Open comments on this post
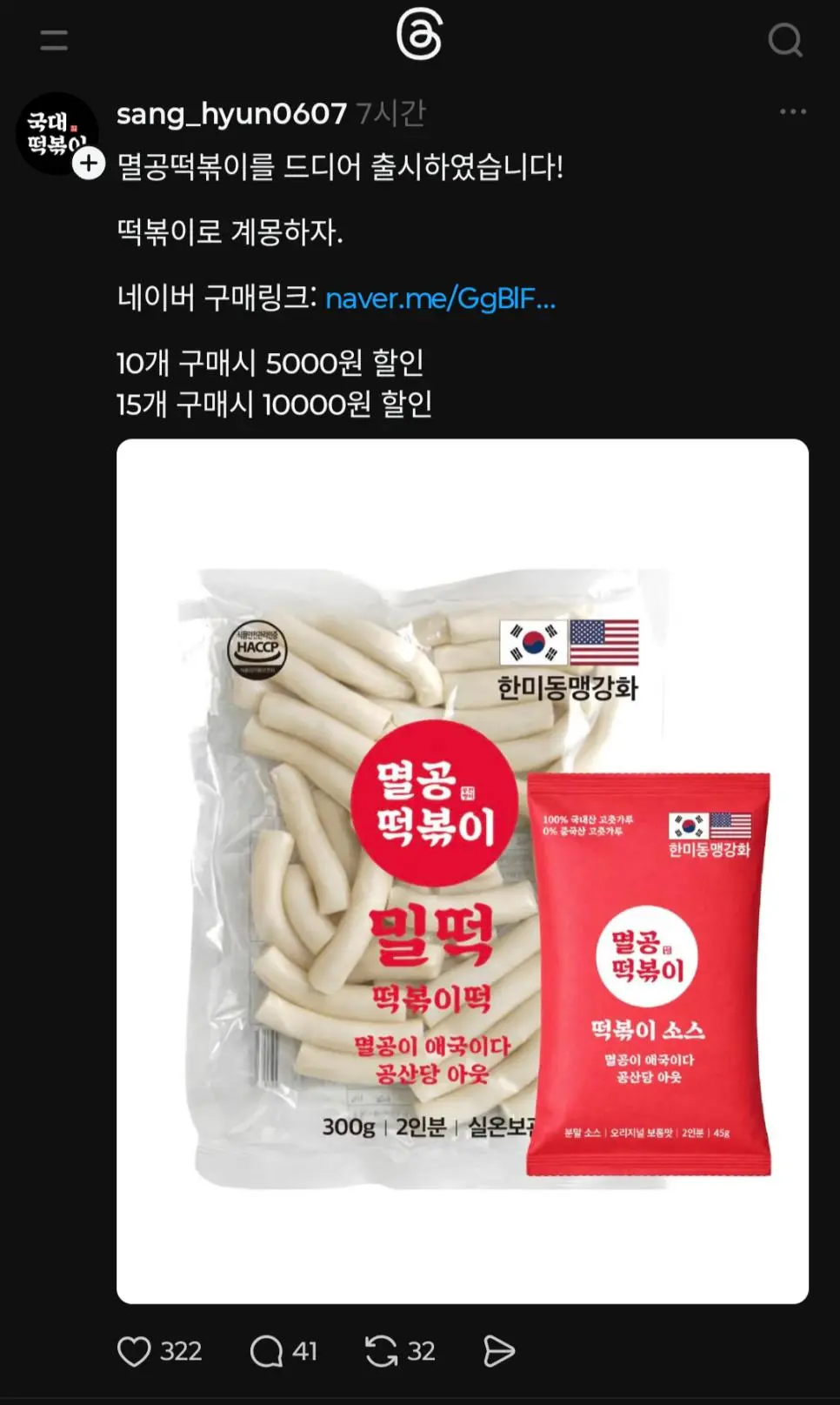The height and width of the screenshot is (1405, 840). click(266, 1351)
